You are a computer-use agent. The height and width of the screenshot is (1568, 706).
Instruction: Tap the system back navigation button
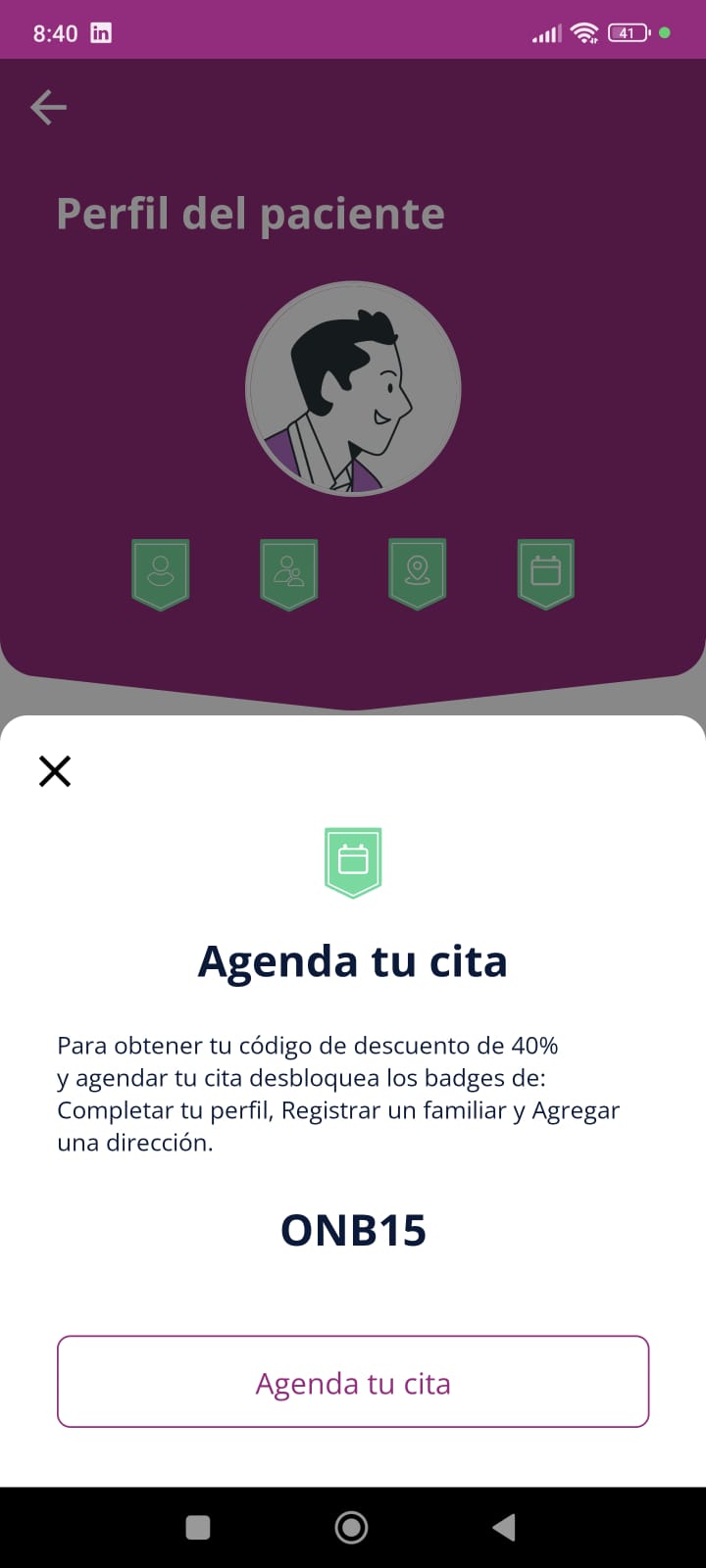pos(504,1527)
